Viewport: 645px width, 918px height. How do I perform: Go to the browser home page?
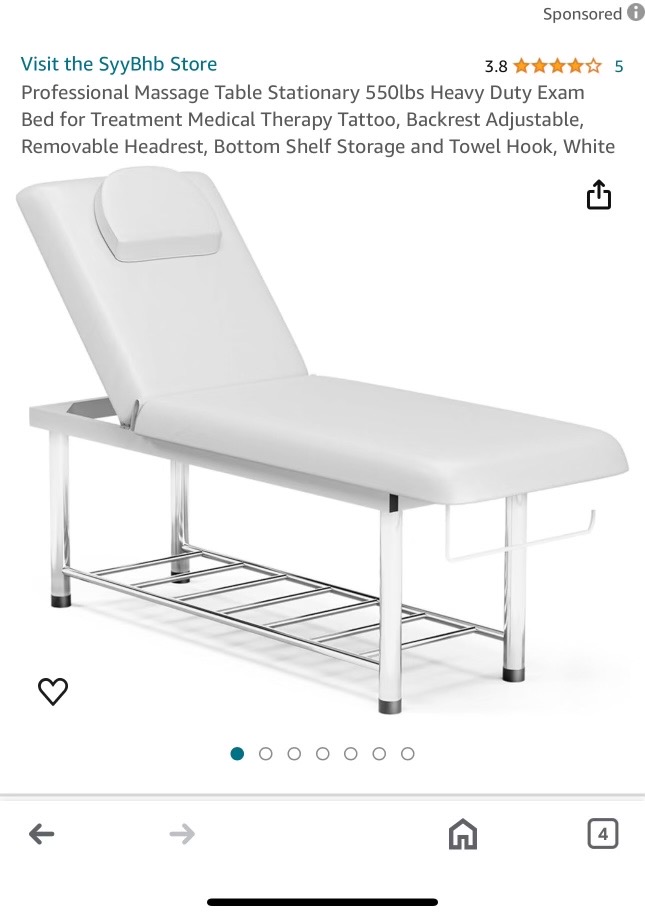point(462,833)
